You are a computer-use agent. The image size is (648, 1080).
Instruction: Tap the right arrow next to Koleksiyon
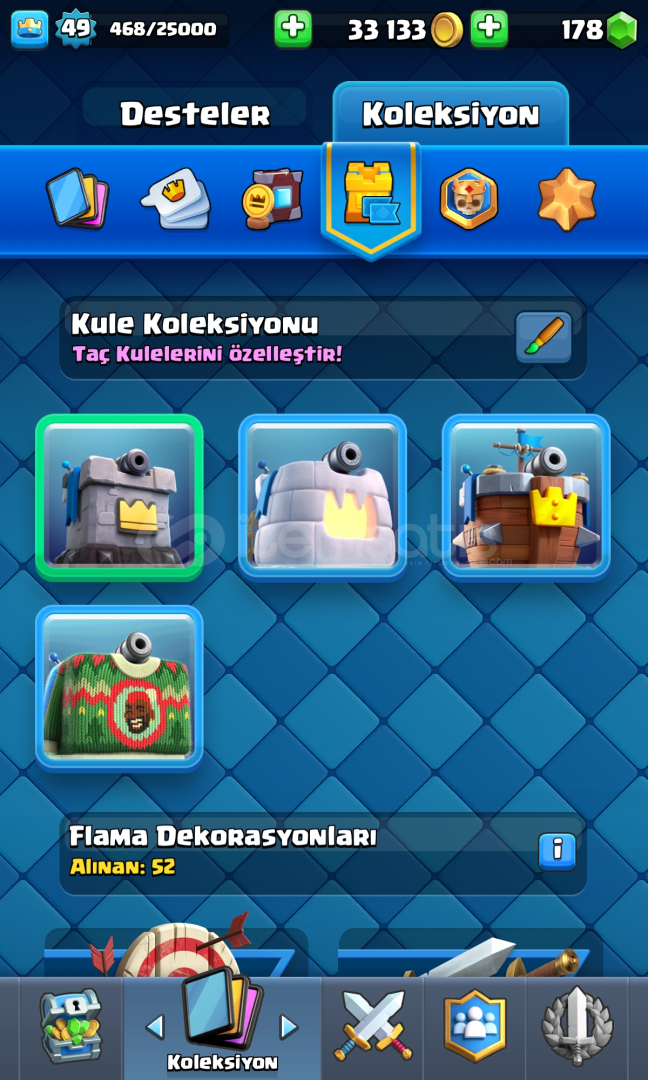tap(289, 1027)
